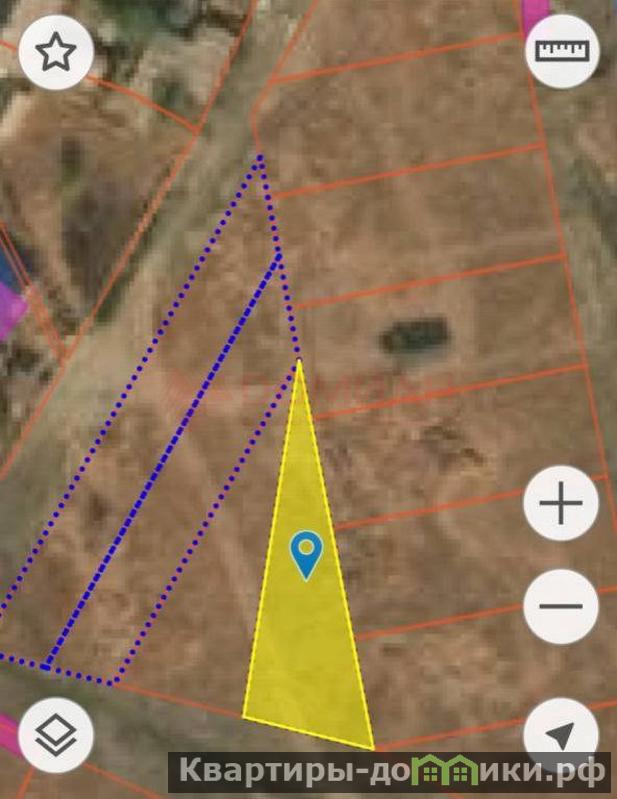Screen dimensions: 617x799
Task: Tap the blue pin on the yellow plot
Action: pos(306,553)
